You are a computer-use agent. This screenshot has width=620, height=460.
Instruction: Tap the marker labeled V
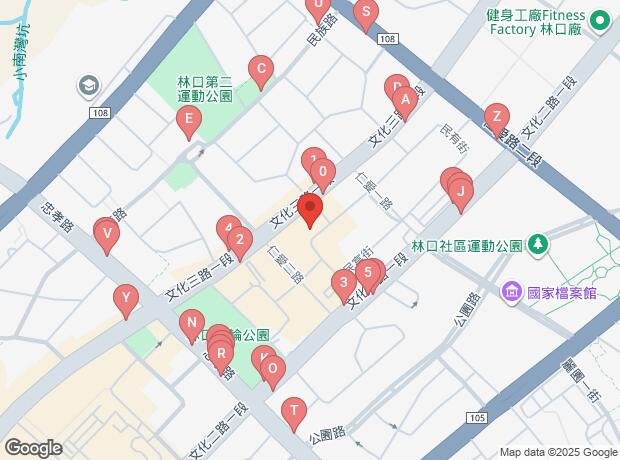pos(107,236)
